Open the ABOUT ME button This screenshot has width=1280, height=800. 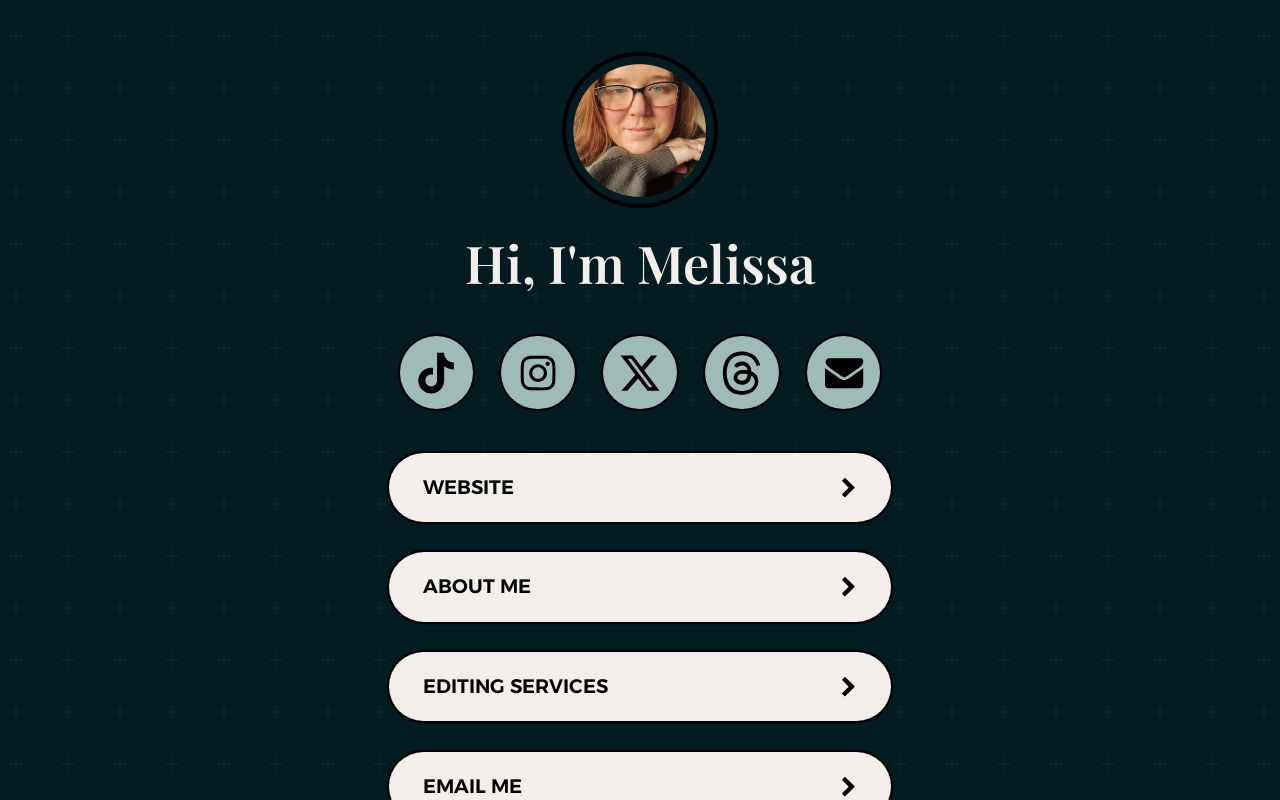click(640, 587)
